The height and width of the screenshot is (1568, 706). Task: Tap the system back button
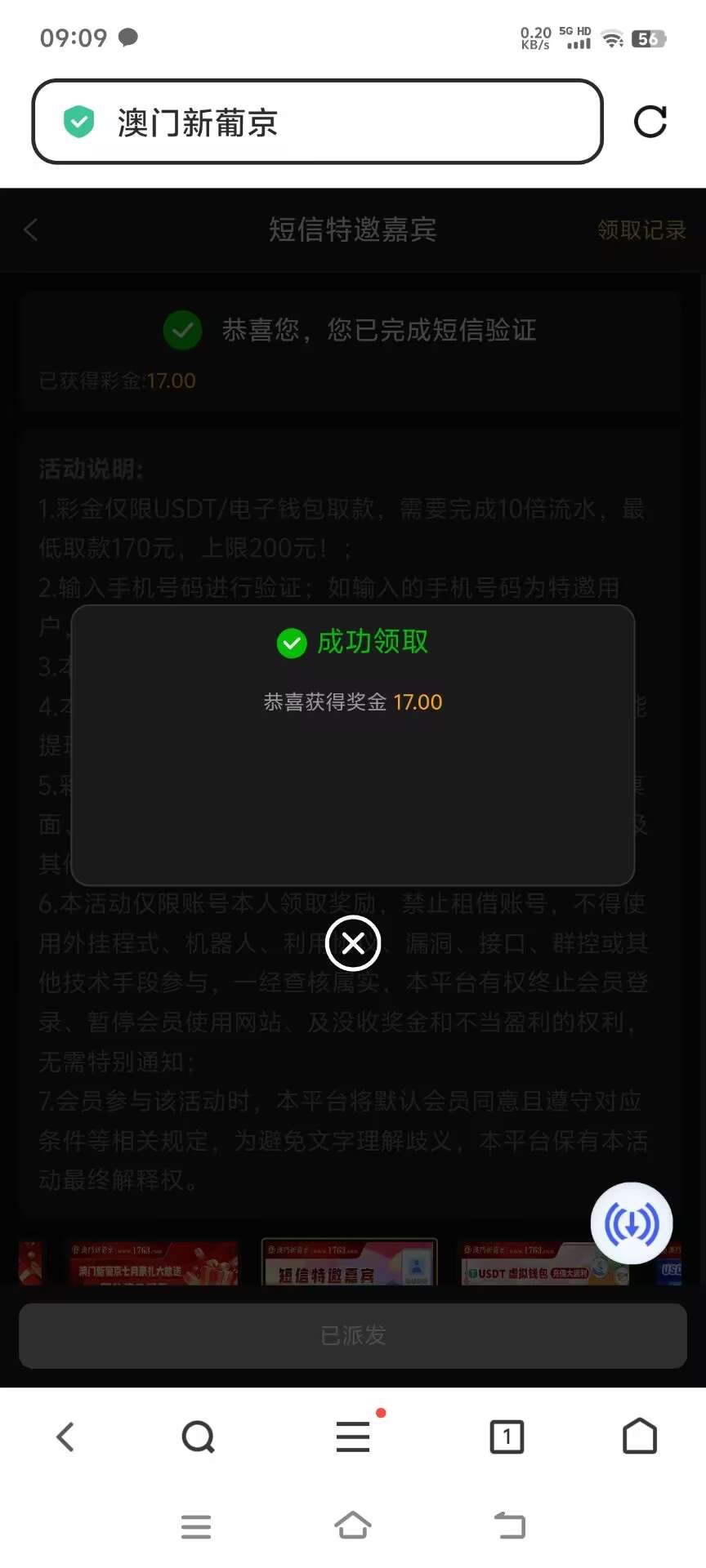(x=510, y=1526)
